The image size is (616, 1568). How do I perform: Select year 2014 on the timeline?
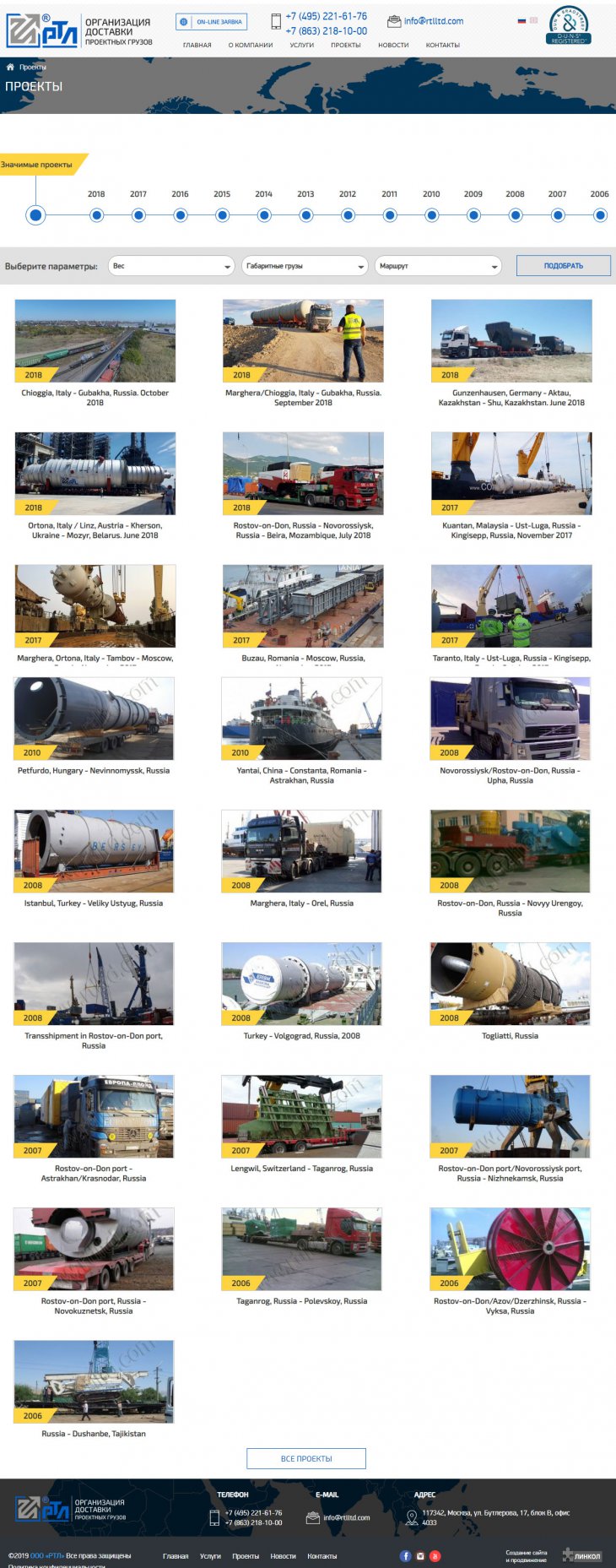264,215
